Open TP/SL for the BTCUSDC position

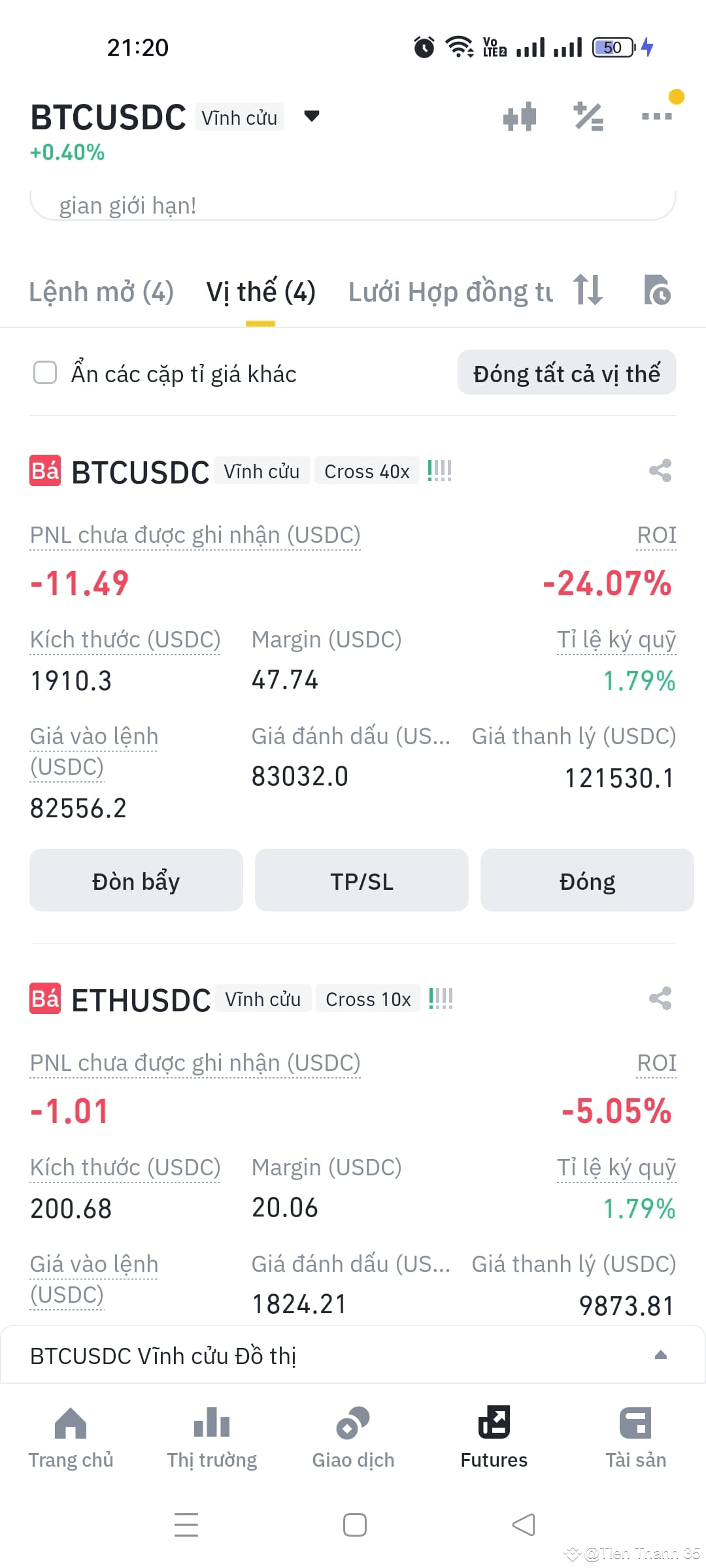point(361,880)
